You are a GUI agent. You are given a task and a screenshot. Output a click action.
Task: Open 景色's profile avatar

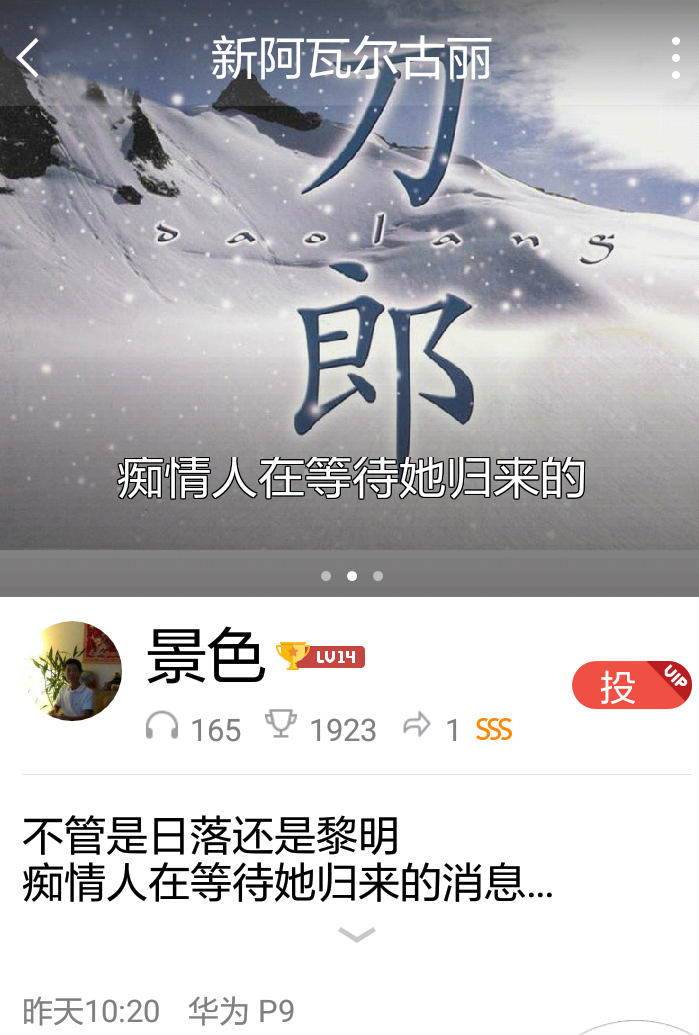point(72,671)
